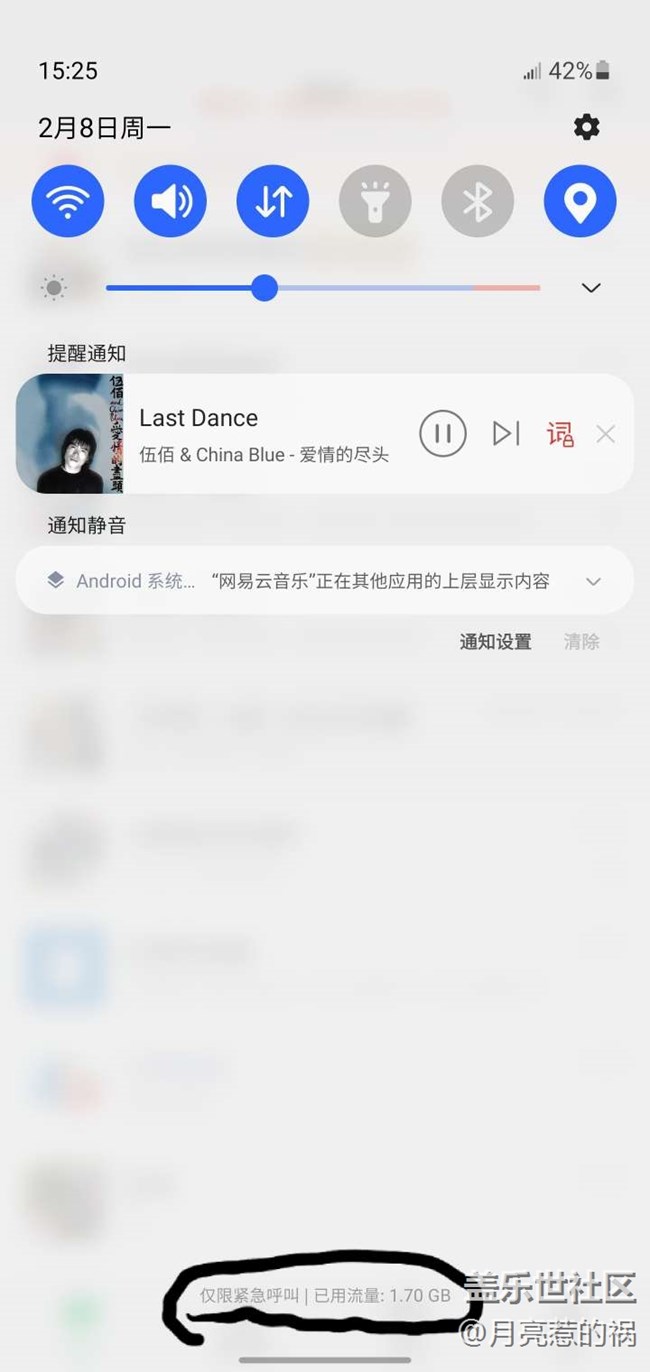Enable Bluetooth from quick settings
650x1372 pixels.
tap(478, 201)
